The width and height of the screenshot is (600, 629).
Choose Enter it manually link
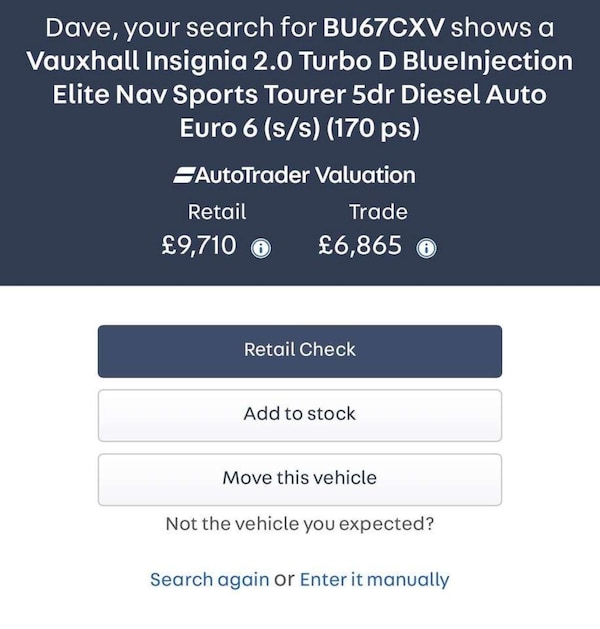click(374, 579)
